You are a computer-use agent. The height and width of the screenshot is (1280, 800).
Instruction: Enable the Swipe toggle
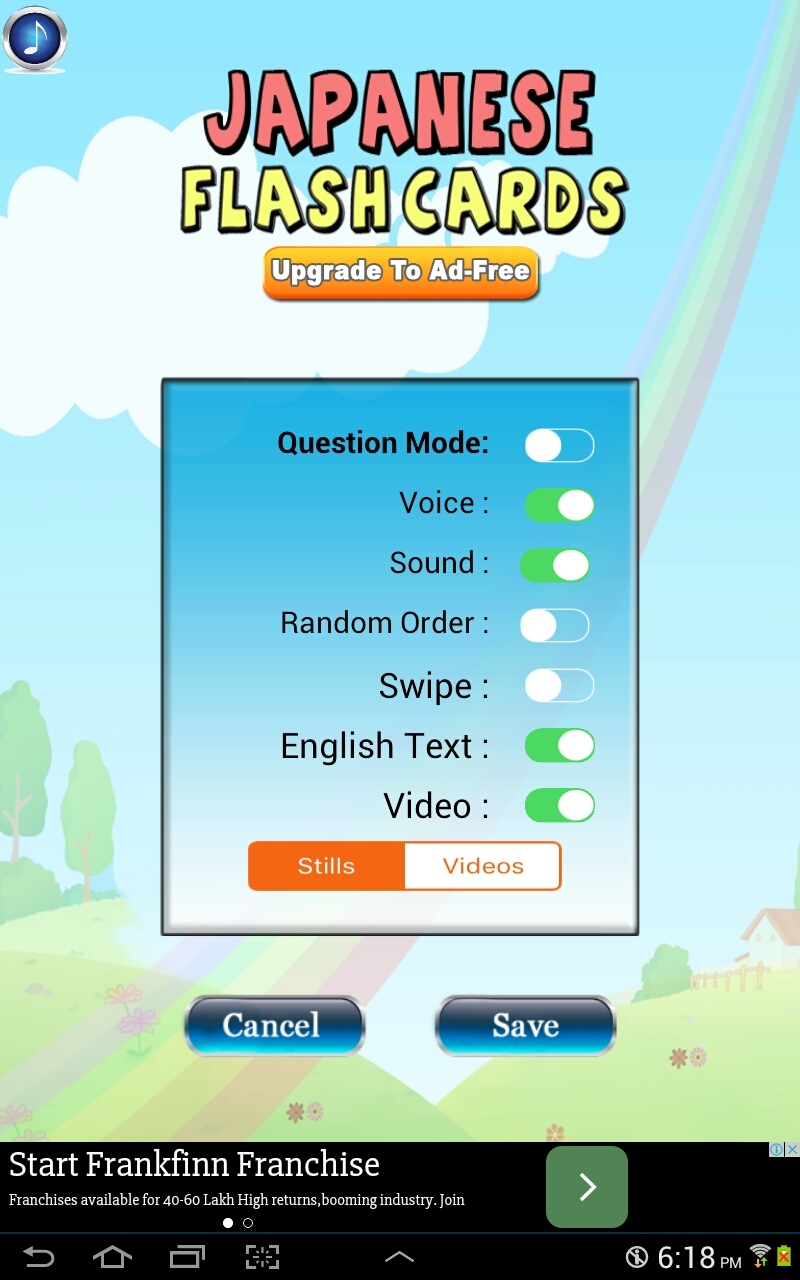pos(559,686)
